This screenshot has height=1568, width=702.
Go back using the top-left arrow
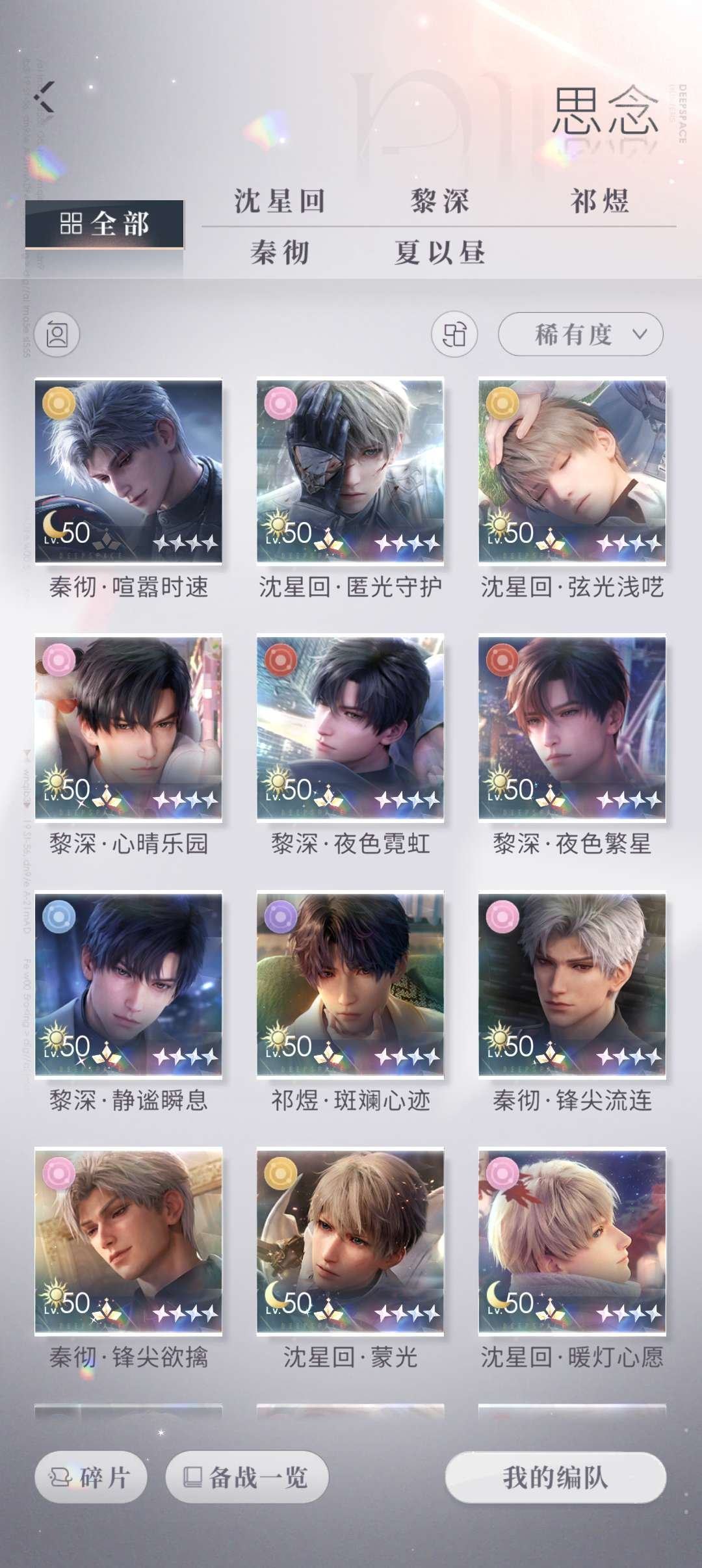(x=45, y=97)
